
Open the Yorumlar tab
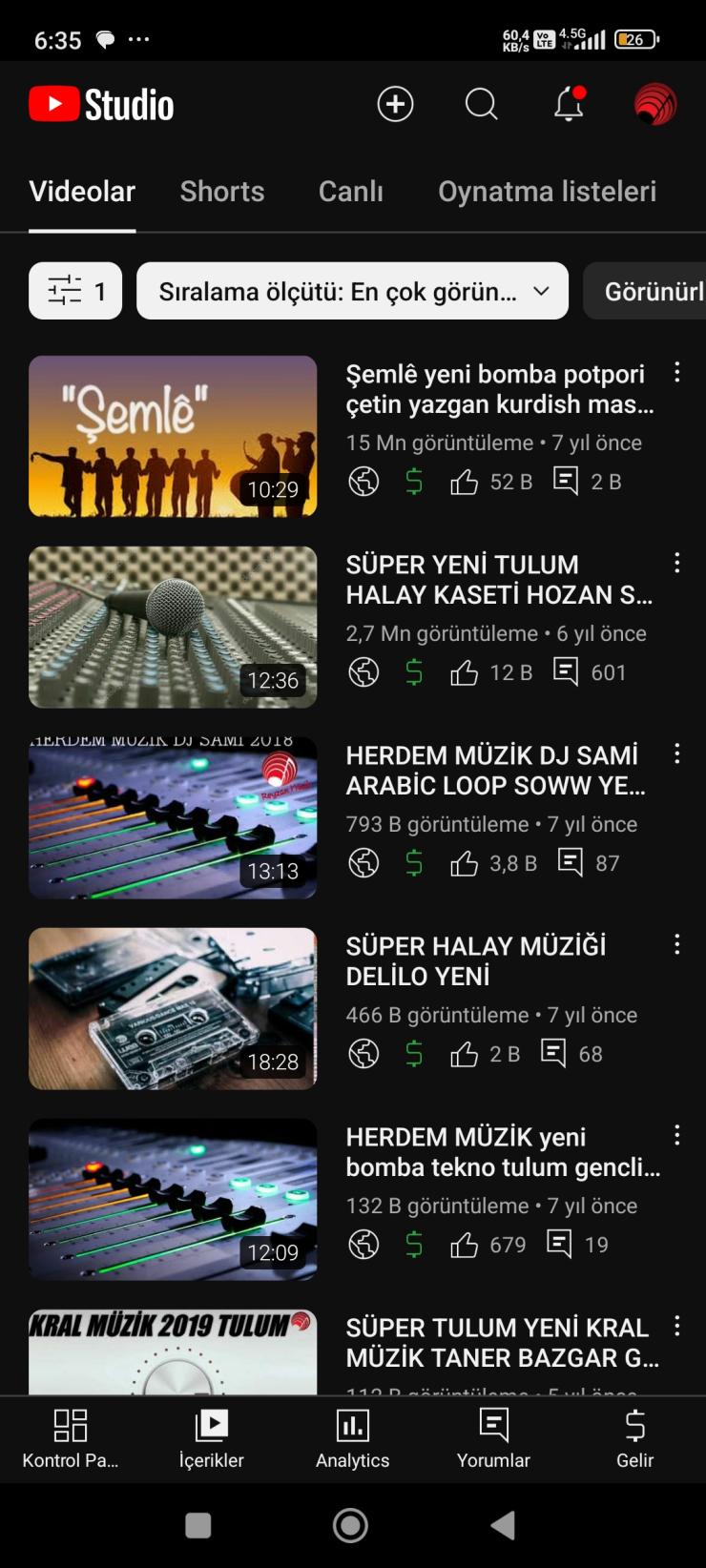point(493,1438)
